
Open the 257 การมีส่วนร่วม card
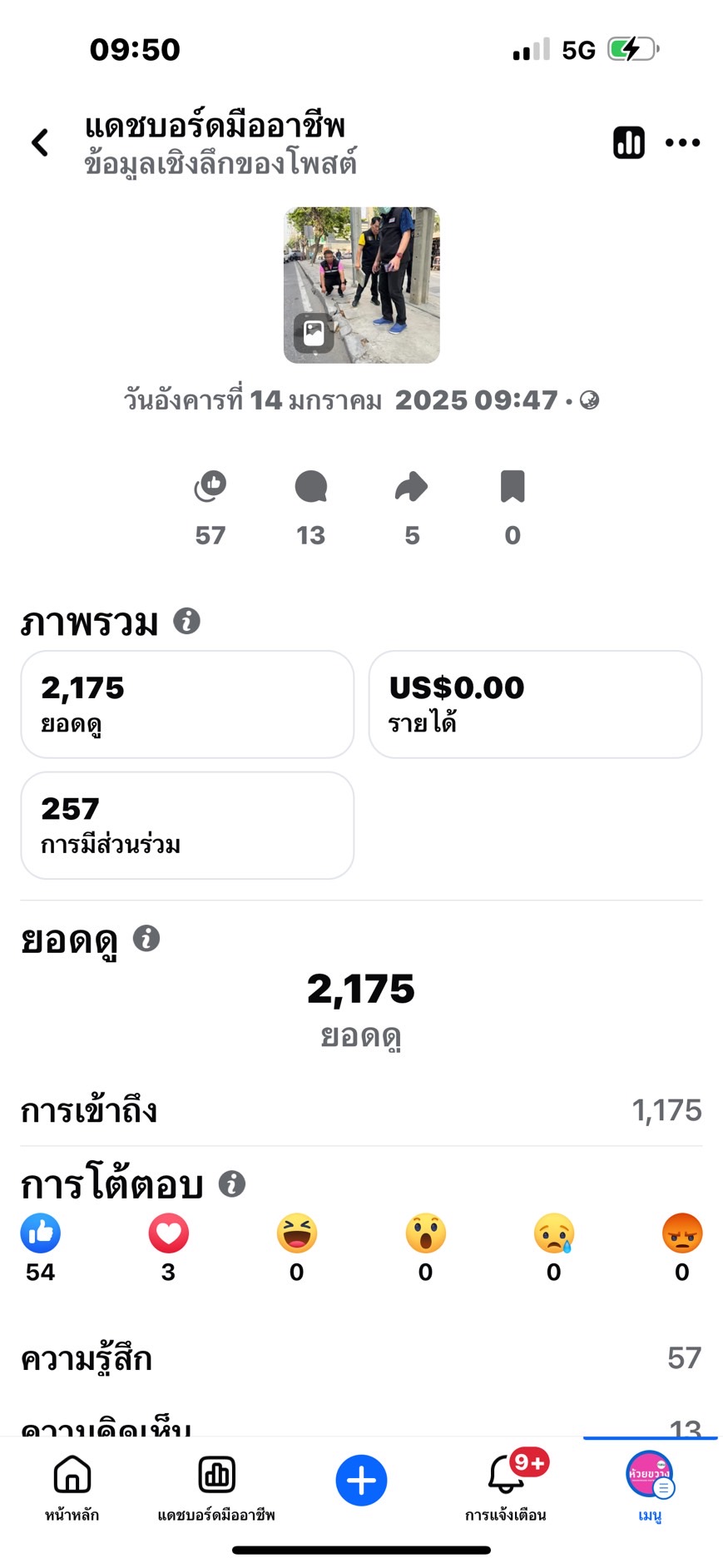coord(187,825)
